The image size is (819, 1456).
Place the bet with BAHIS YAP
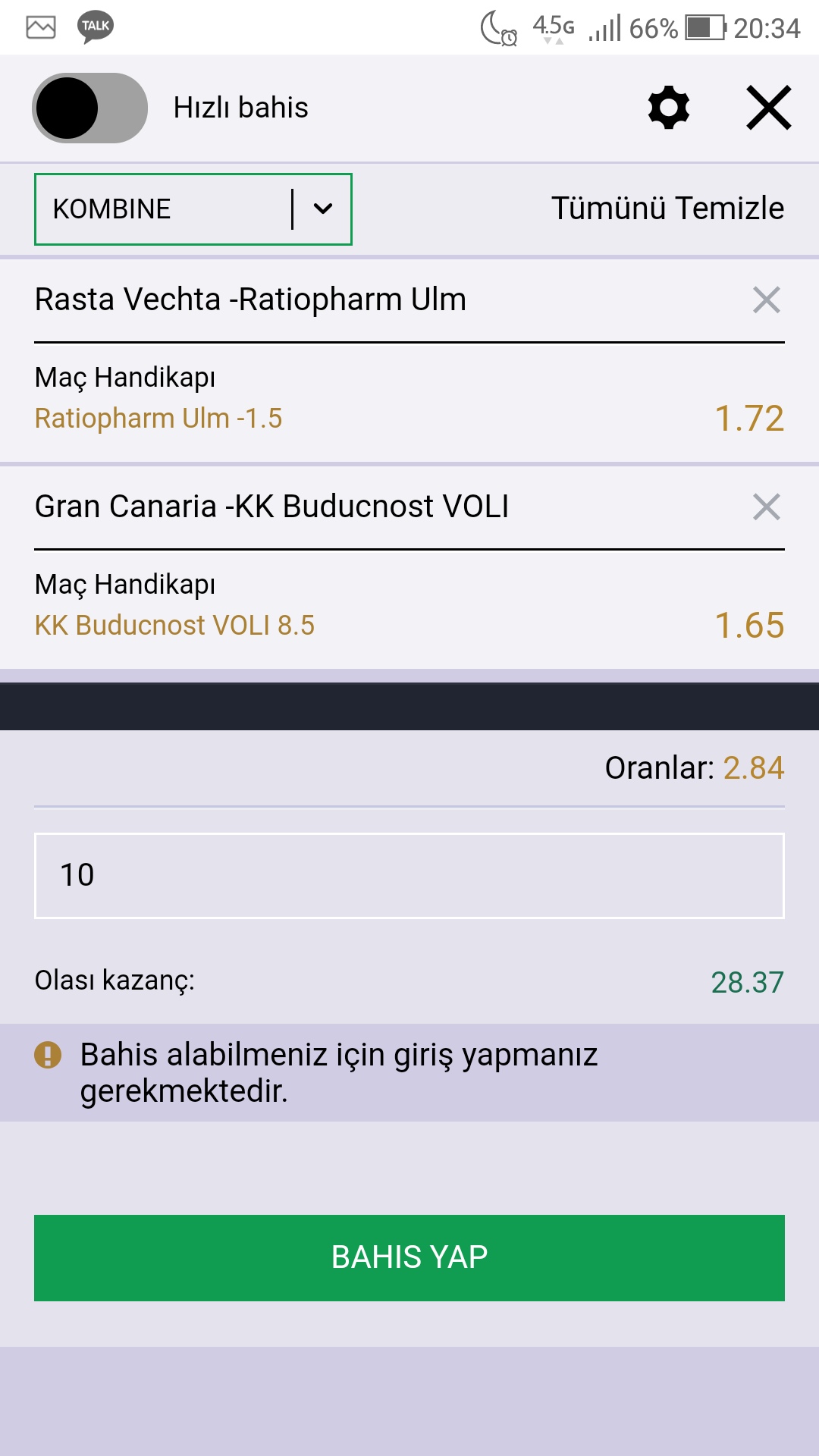[x=409, y=1258]
